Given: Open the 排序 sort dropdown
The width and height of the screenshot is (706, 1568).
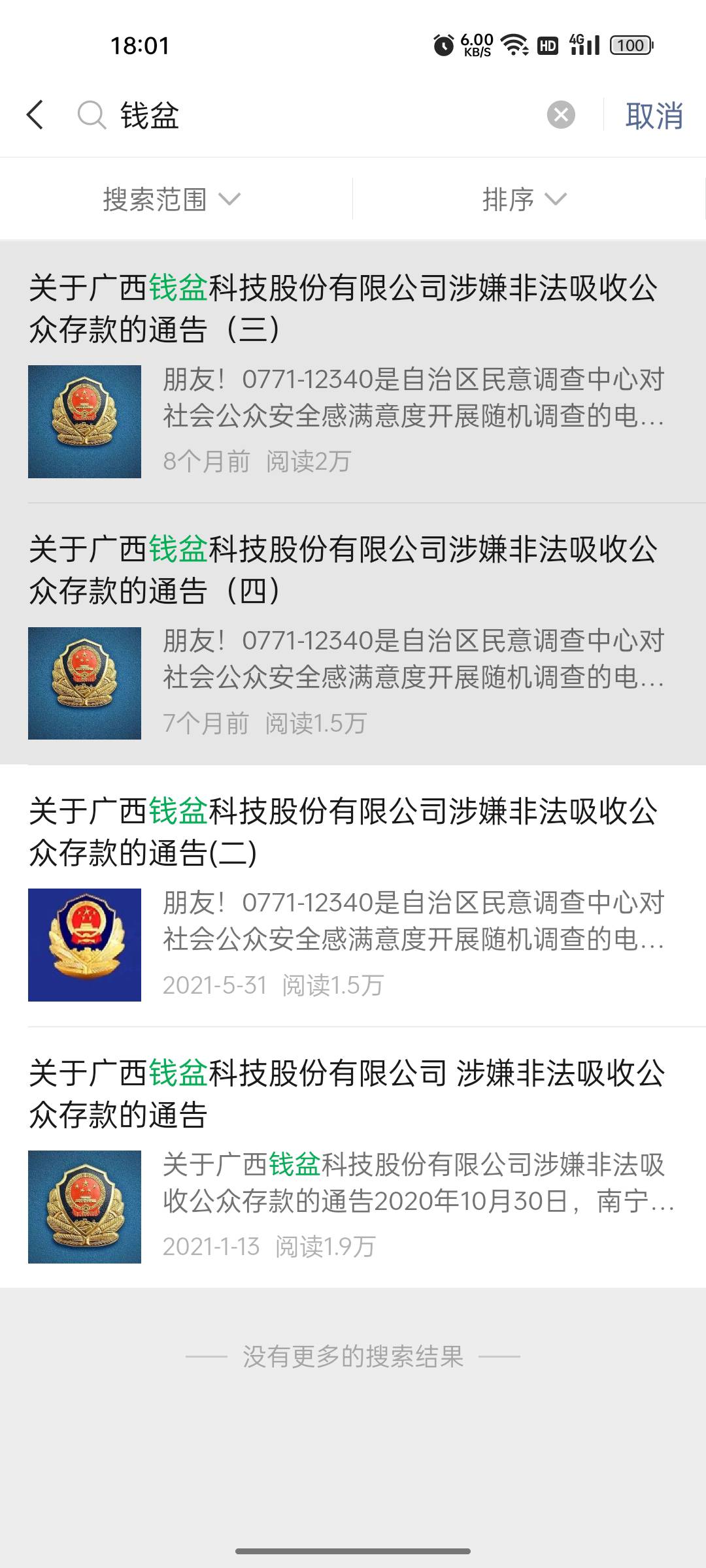Looking at the screenshot, I should (524, 199).
